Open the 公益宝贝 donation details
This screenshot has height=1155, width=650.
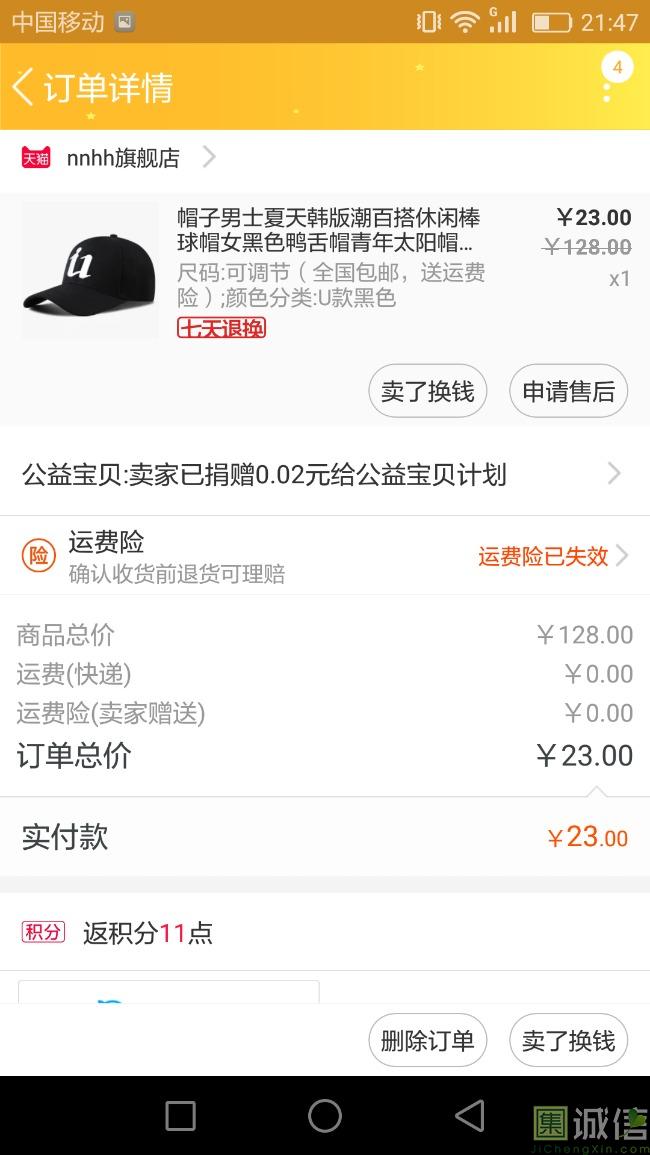pos(324,474)
